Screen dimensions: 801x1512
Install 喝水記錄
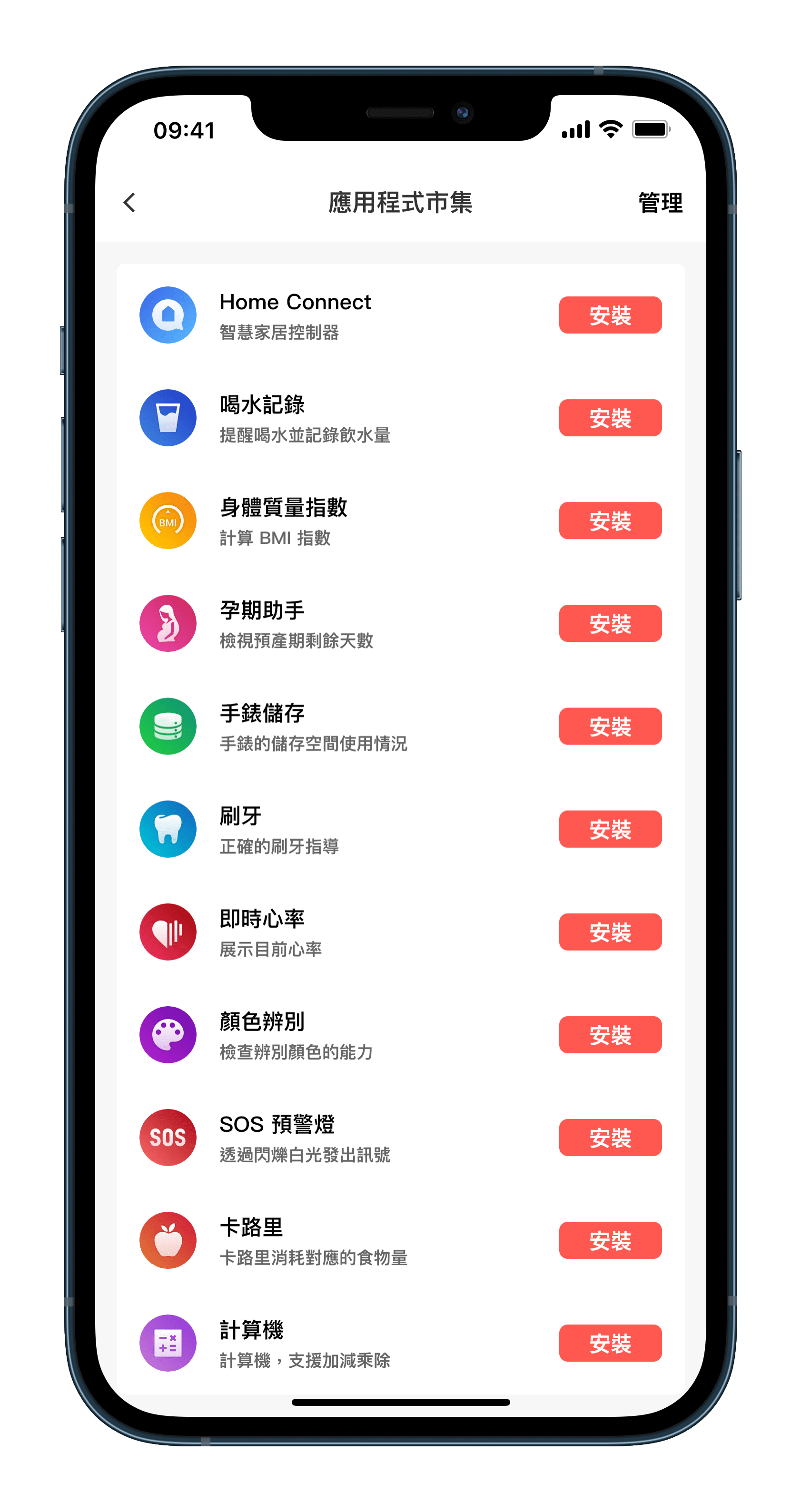click(x=610, y=418)
